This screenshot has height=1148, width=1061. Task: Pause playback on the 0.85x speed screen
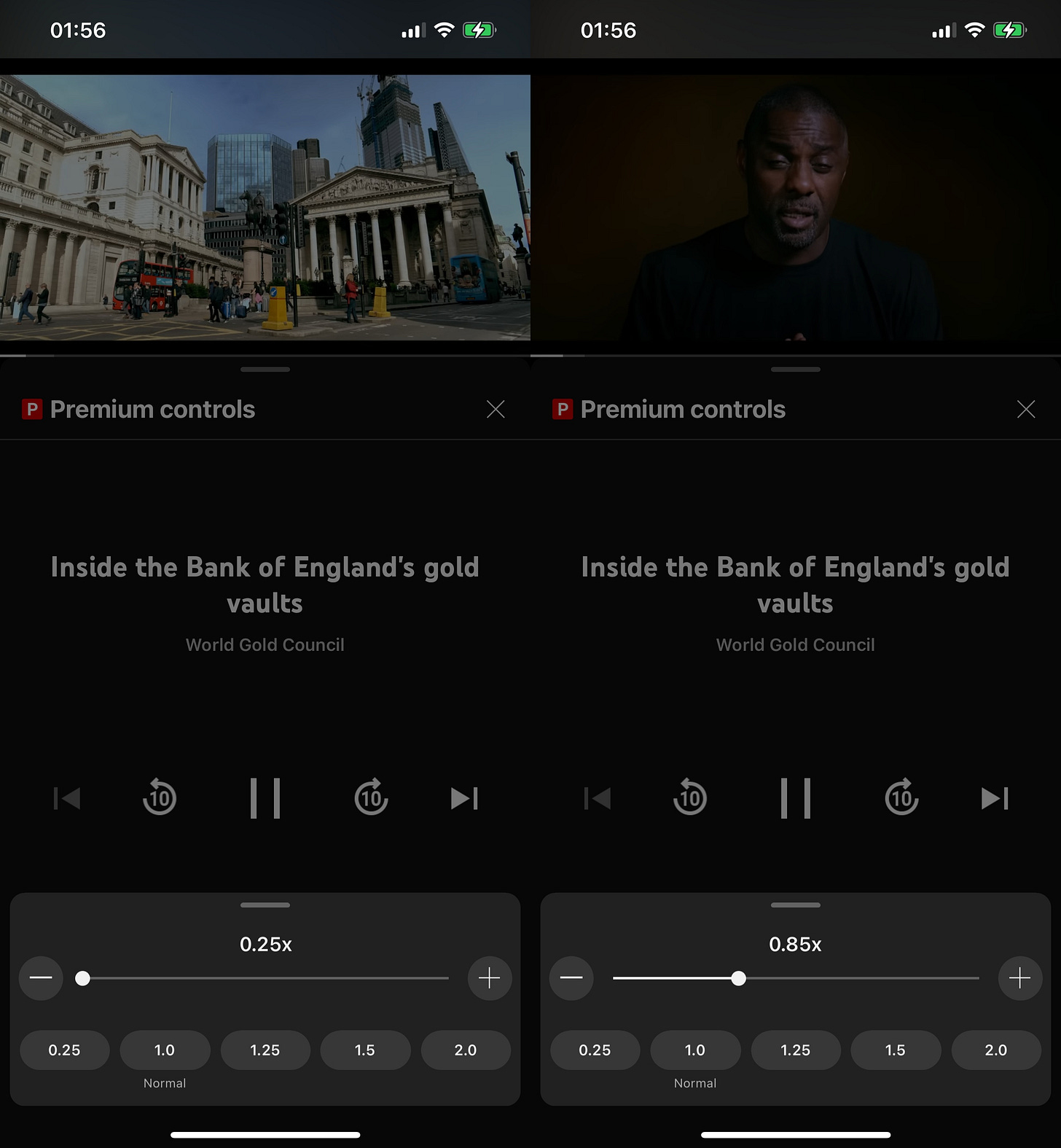[796, 798]
